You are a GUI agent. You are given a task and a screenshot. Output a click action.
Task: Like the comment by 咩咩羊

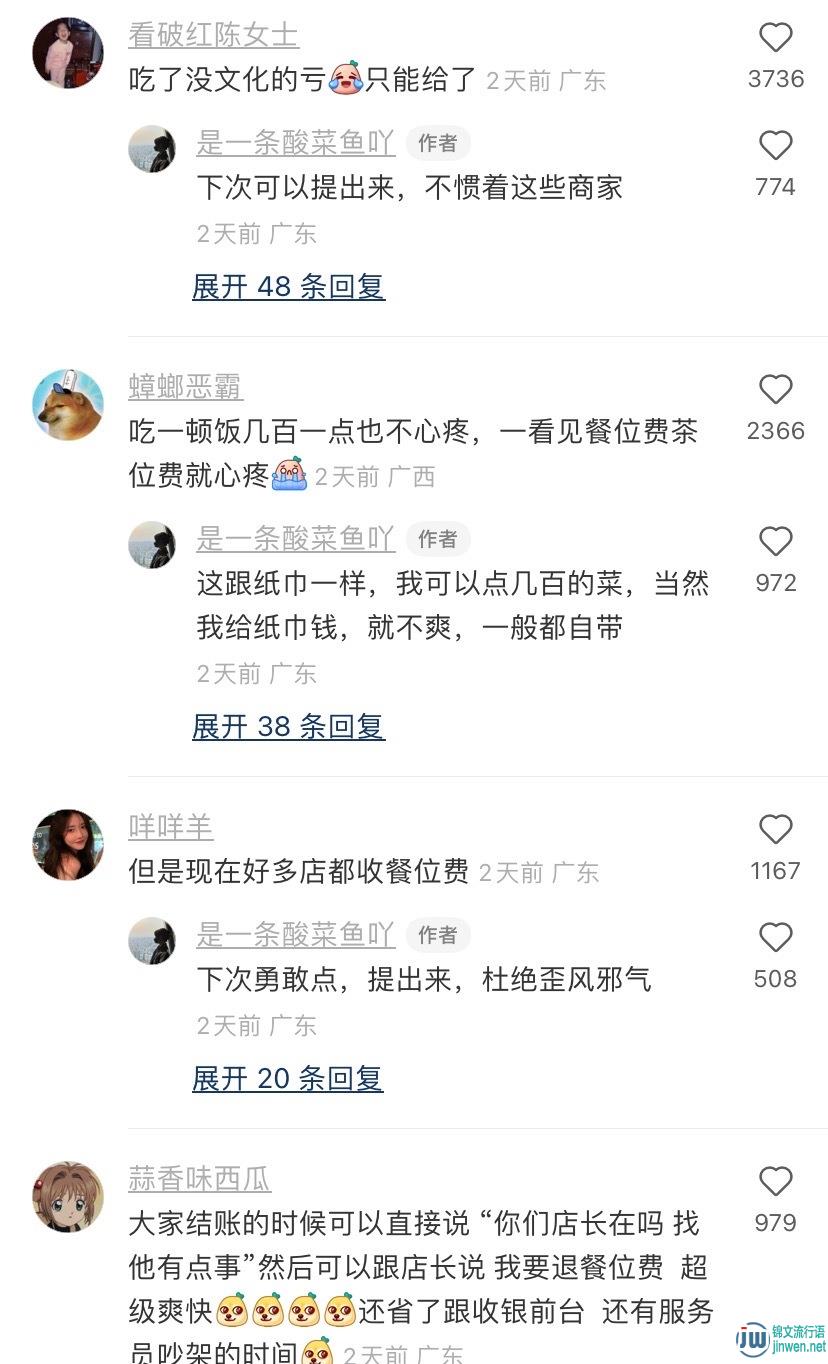776,830
